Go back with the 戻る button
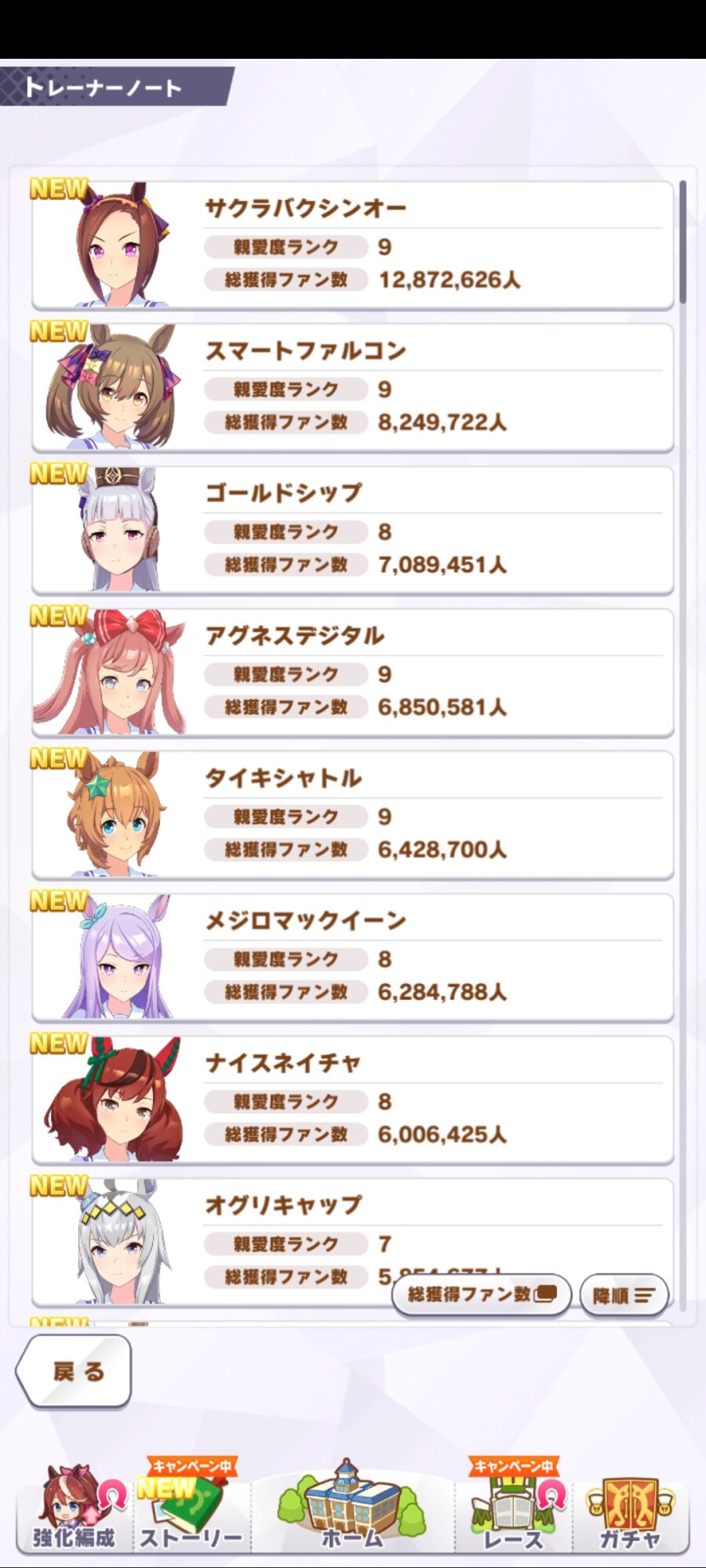The width and height of the screenshot is (706, 1568). point(75,1371)
